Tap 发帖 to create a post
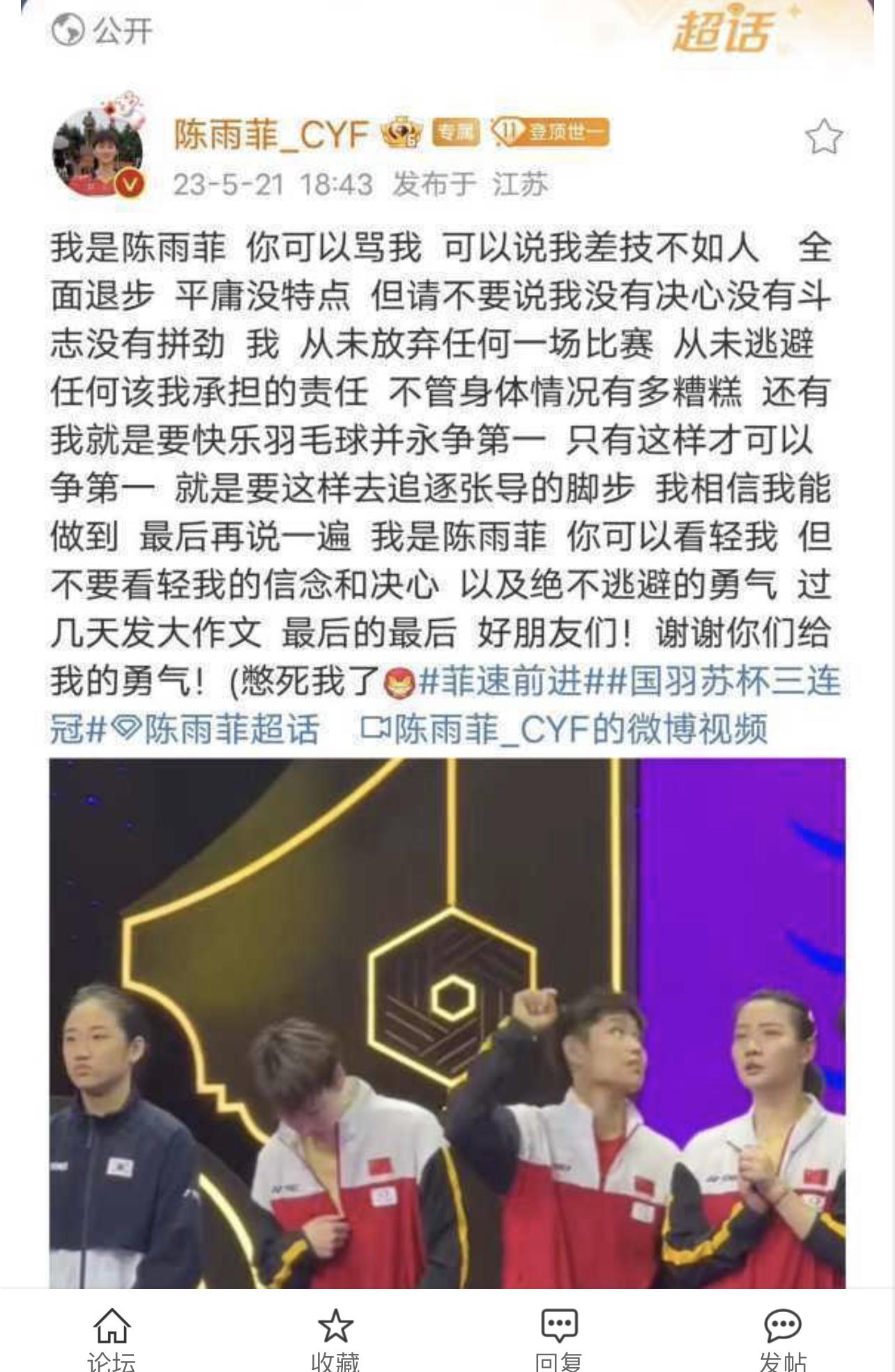 click(x=782, y=1339)
